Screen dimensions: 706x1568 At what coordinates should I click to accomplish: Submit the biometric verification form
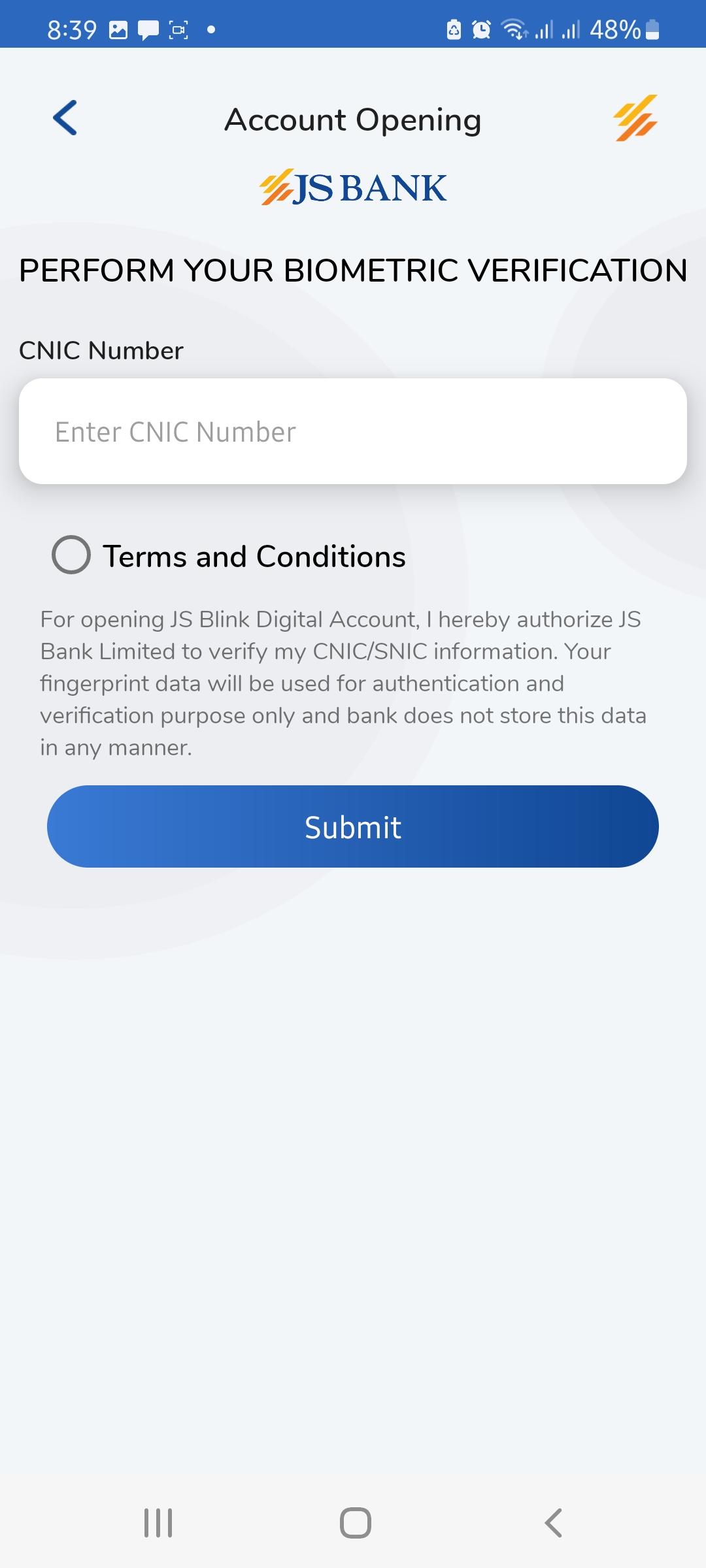[x=353, y=826]
